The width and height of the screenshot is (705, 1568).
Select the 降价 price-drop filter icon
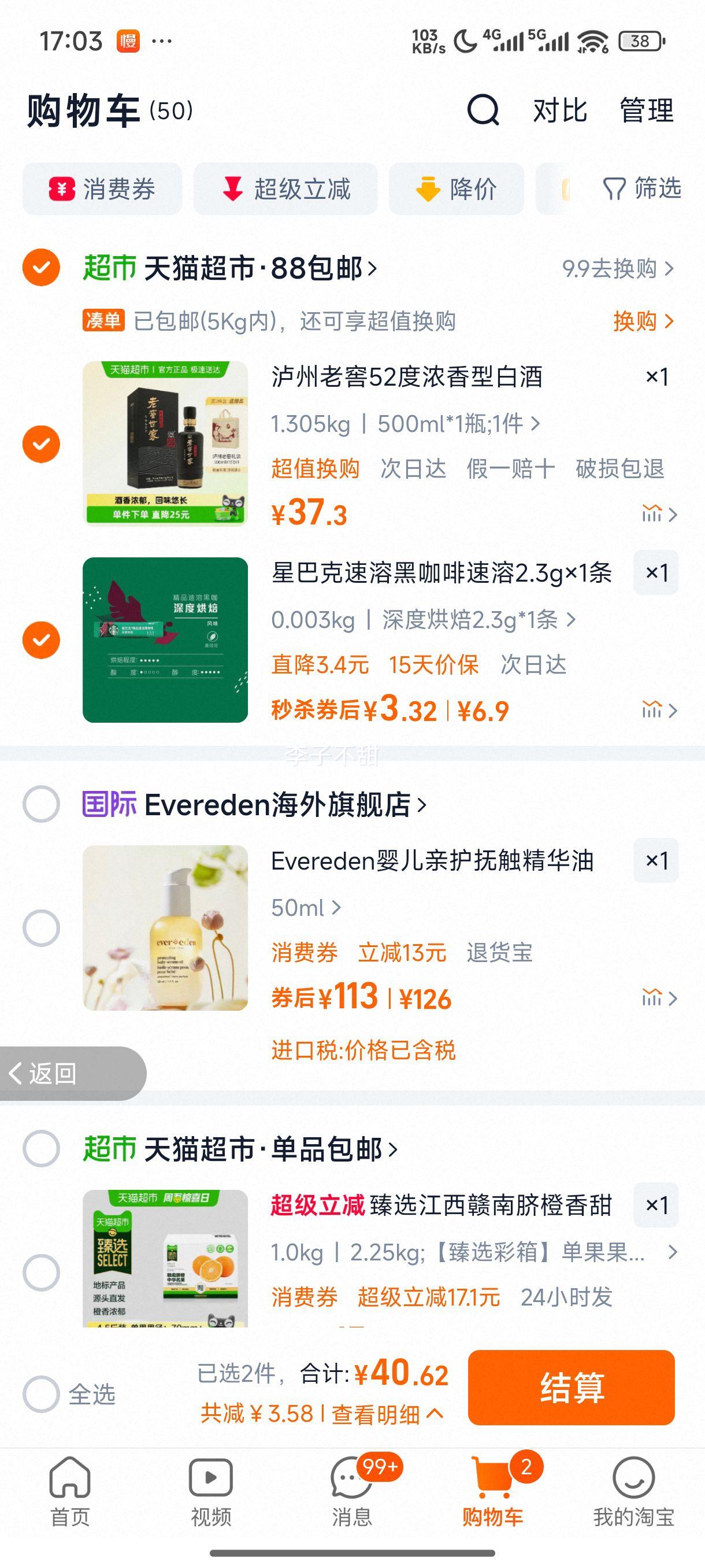(428, 189)
